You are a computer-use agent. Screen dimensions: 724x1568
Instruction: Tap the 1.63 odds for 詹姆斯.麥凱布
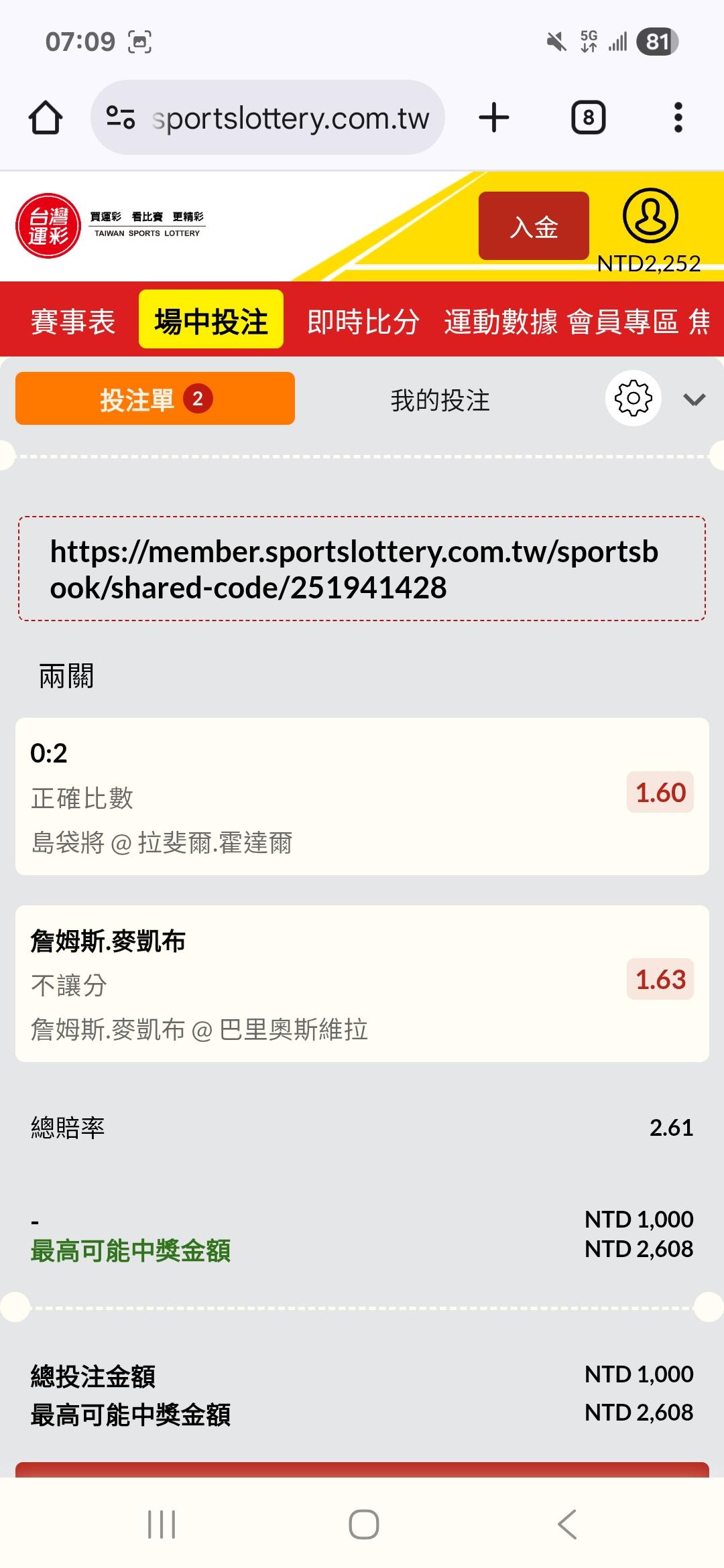pyautogui.click(x=660, y=980)
